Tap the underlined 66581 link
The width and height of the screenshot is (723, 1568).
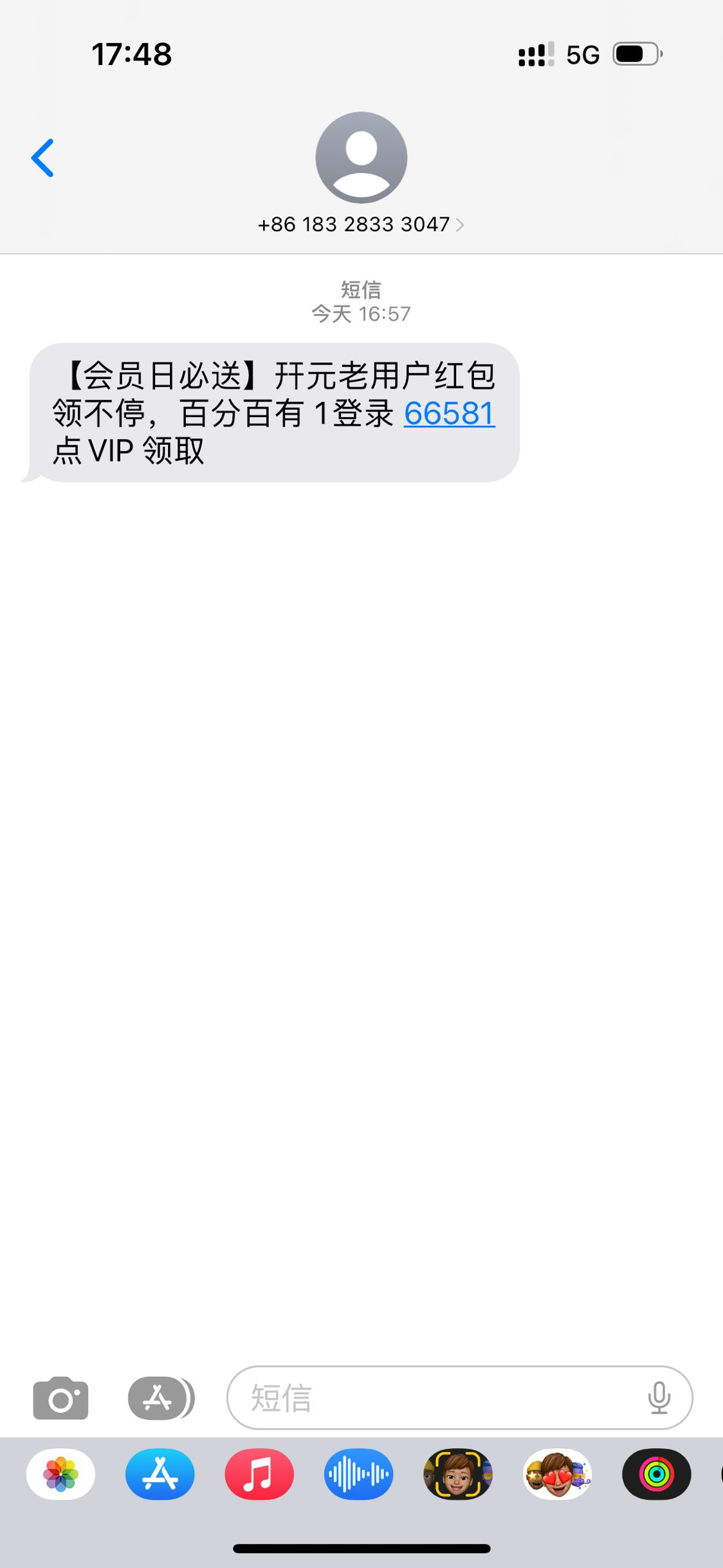tap(449, 413)
